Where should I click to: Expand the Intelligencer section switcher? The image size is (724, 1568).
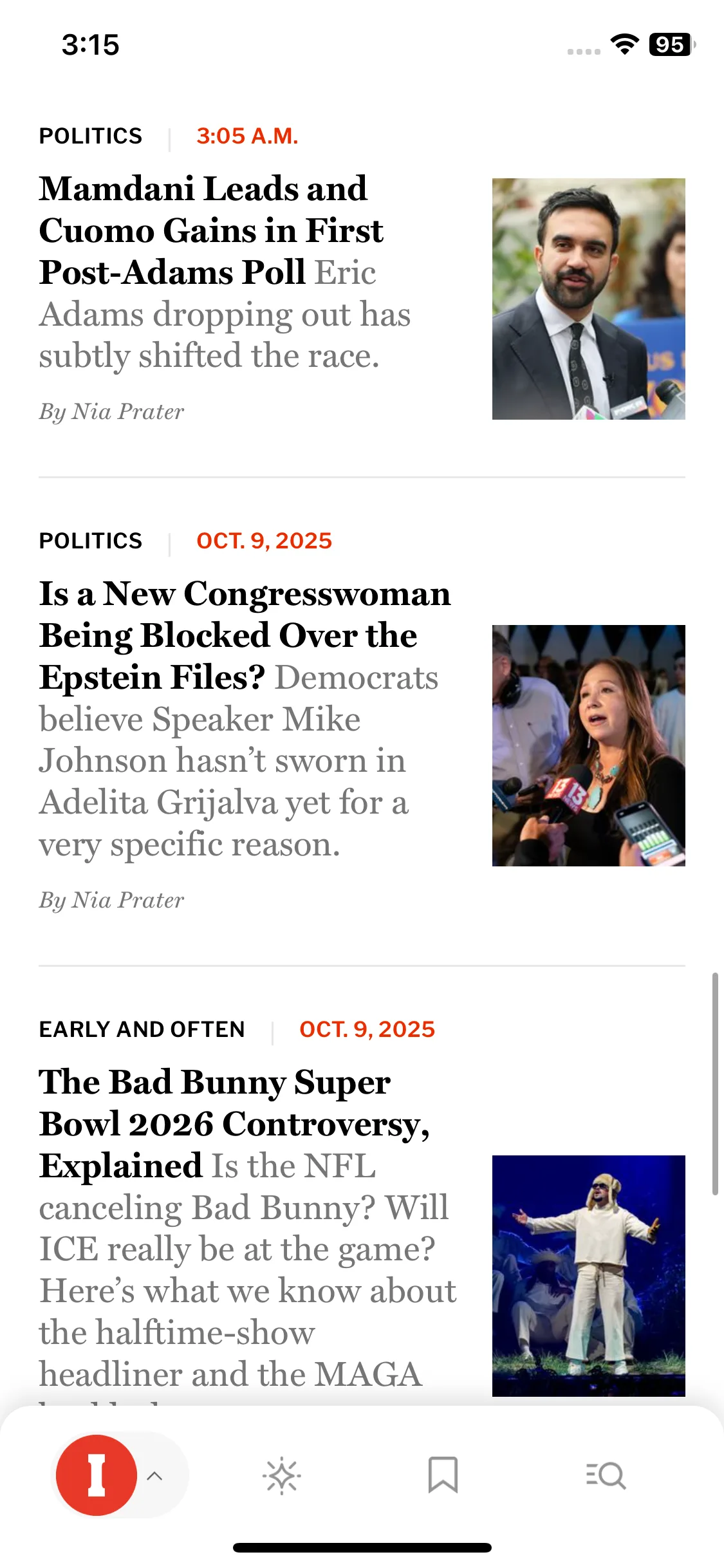pos(154,1475)
